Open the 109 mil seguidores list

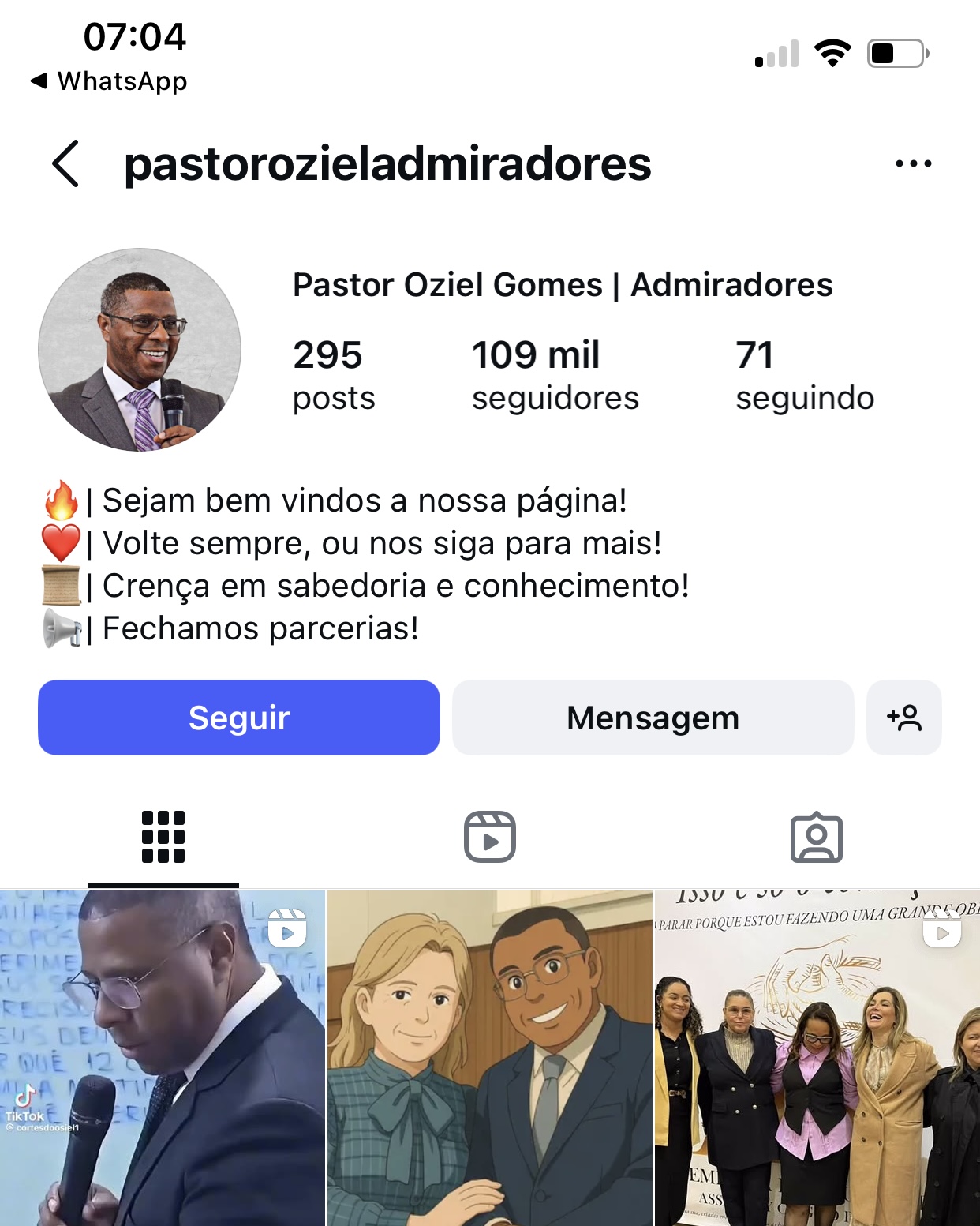pos(555,376)
